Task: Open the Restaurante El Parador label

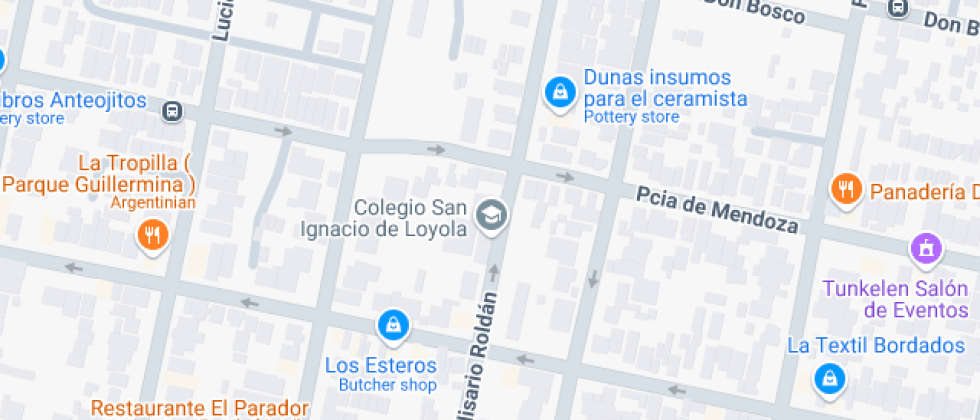Action: [200, 408]
